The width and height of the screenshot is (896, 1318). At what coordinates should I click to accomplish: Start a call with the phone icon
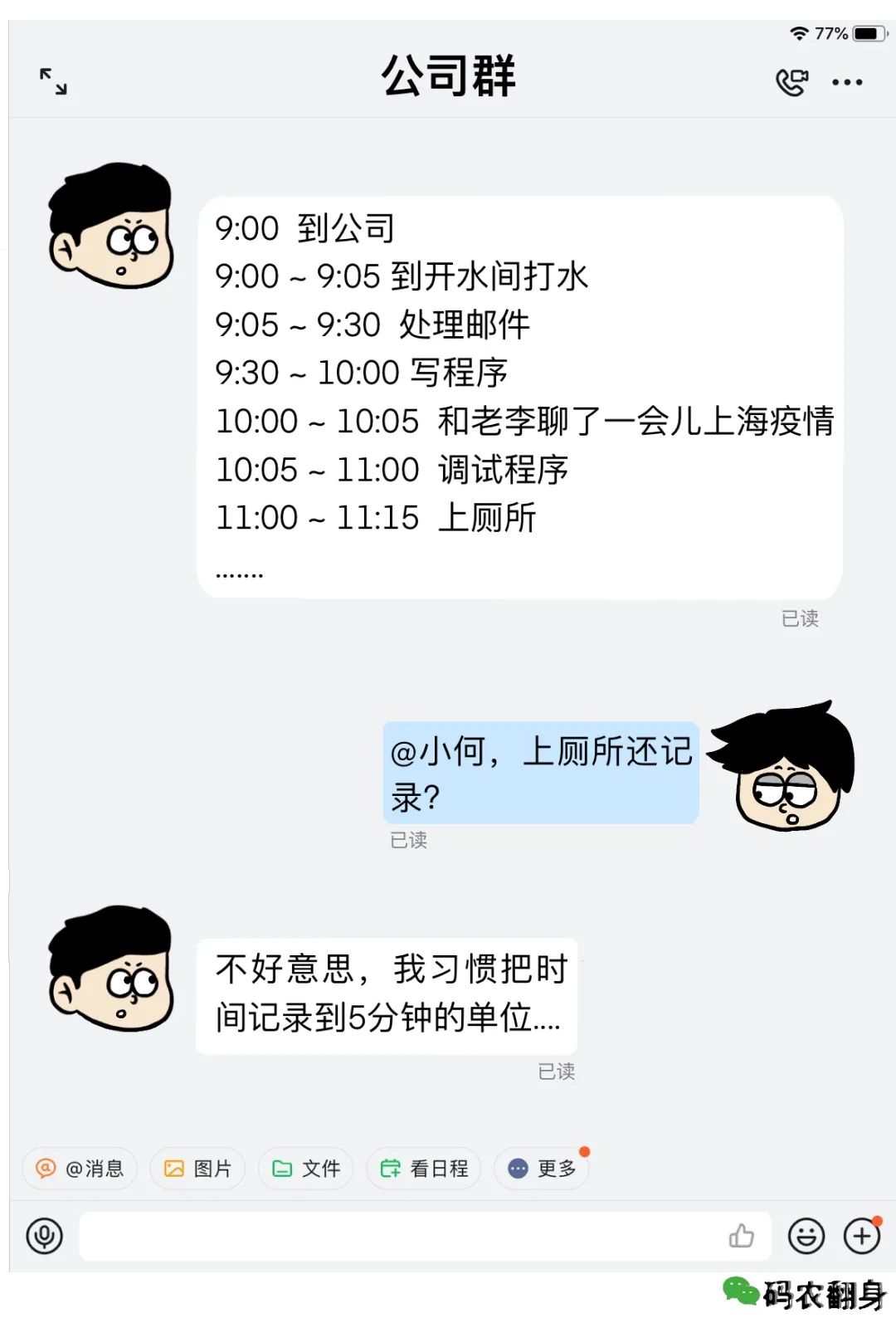791,81
